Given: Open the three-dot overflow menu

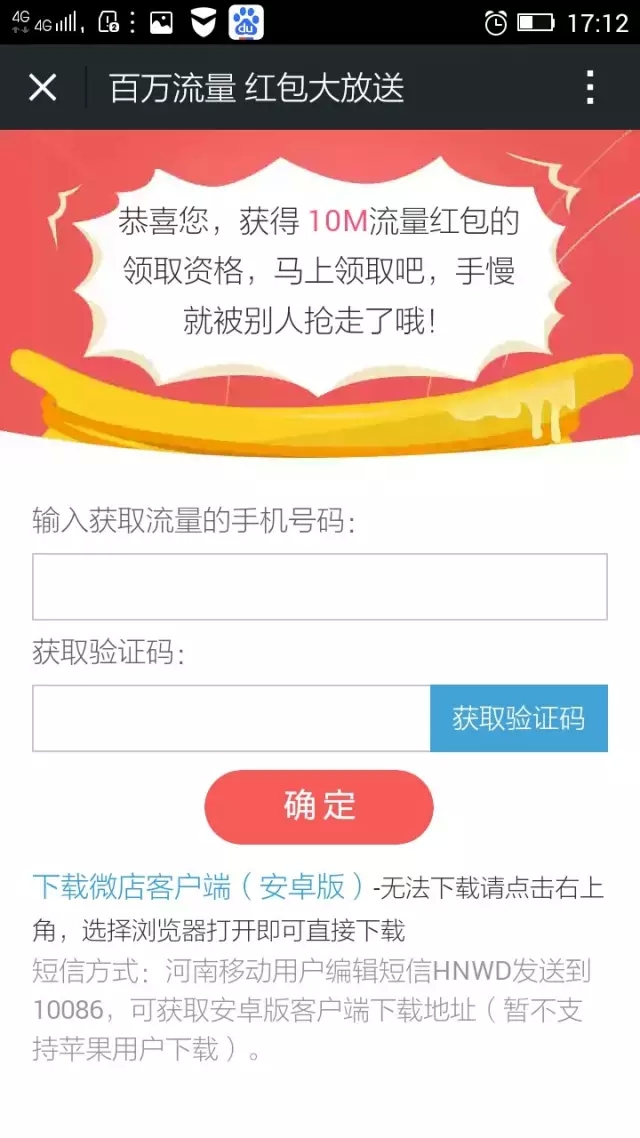Looking at the screenshot, I should [x=590, y=88].
